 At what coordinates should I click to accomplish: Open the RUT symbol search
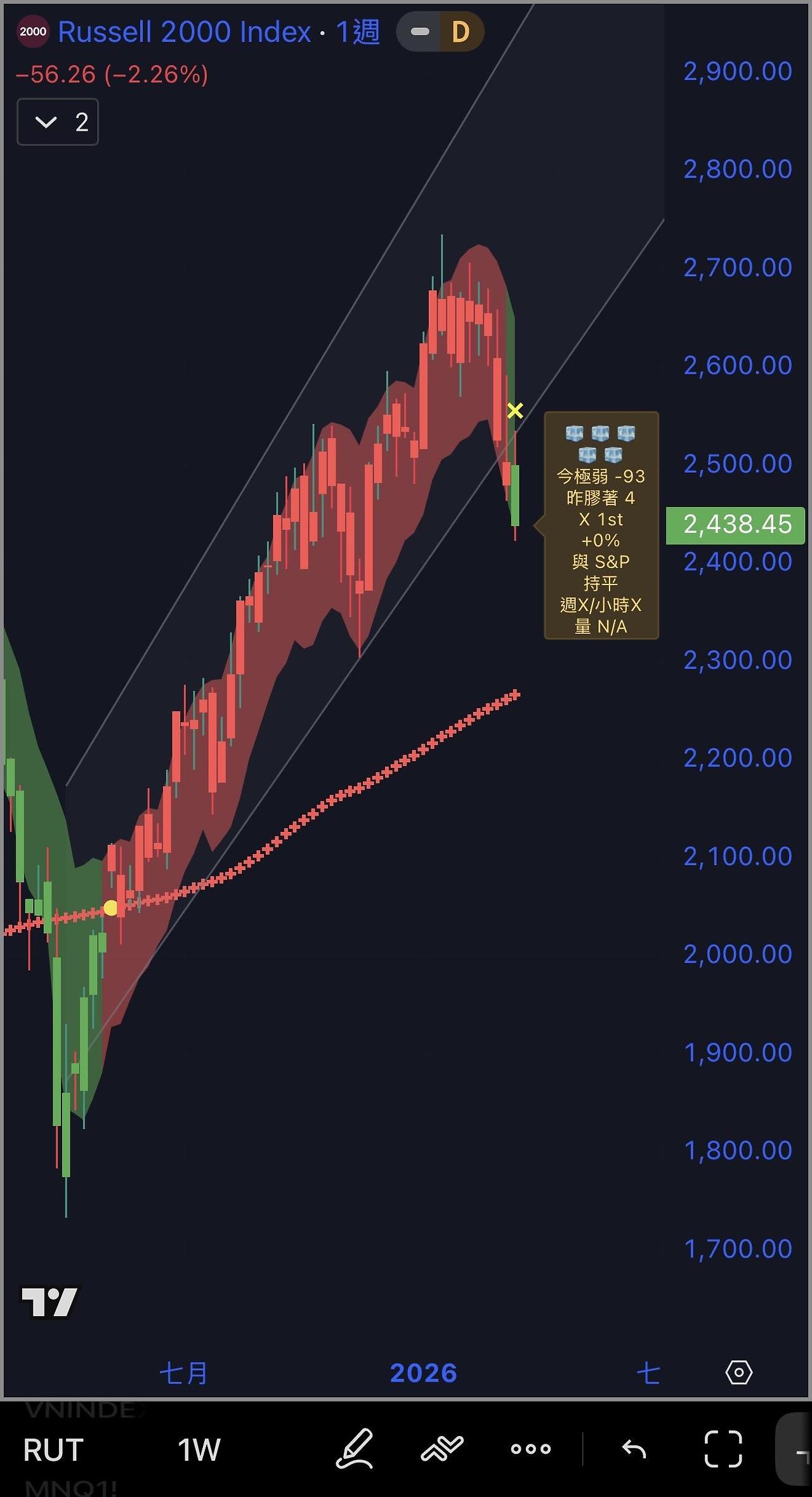[x=53, y=1450]
